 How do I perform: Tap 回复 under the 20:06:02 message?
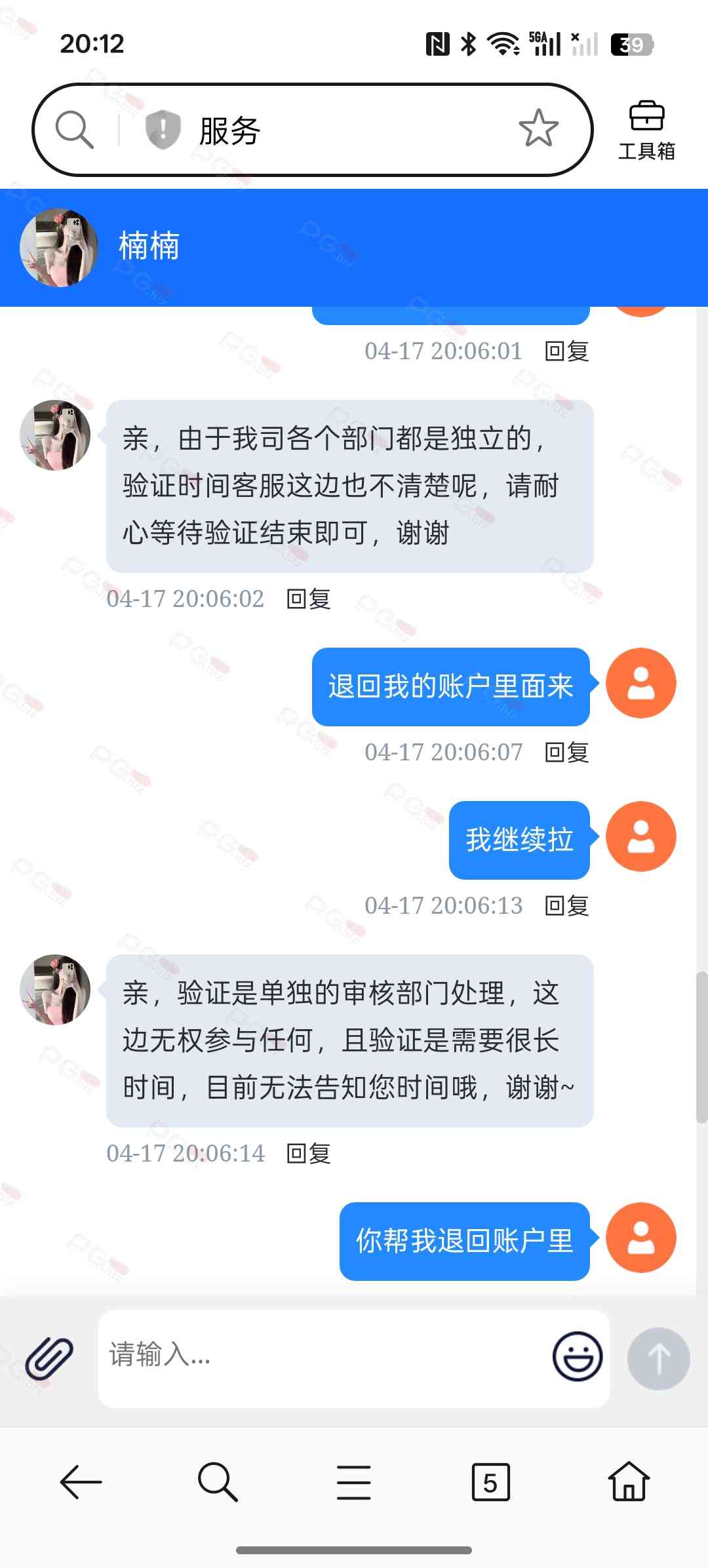coord(309,599)
